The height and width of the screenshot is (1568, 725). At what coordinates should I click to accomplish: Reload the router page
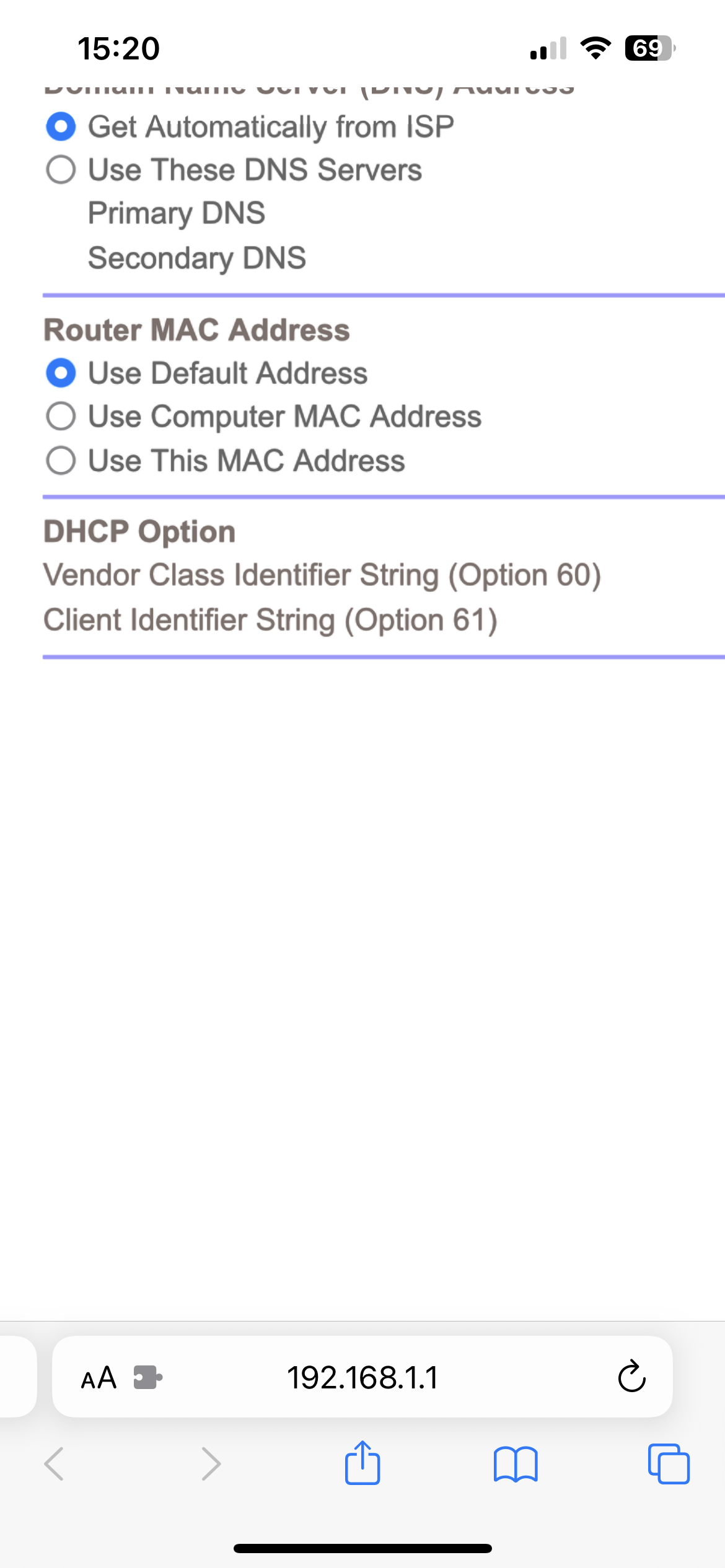[631, 1378]
